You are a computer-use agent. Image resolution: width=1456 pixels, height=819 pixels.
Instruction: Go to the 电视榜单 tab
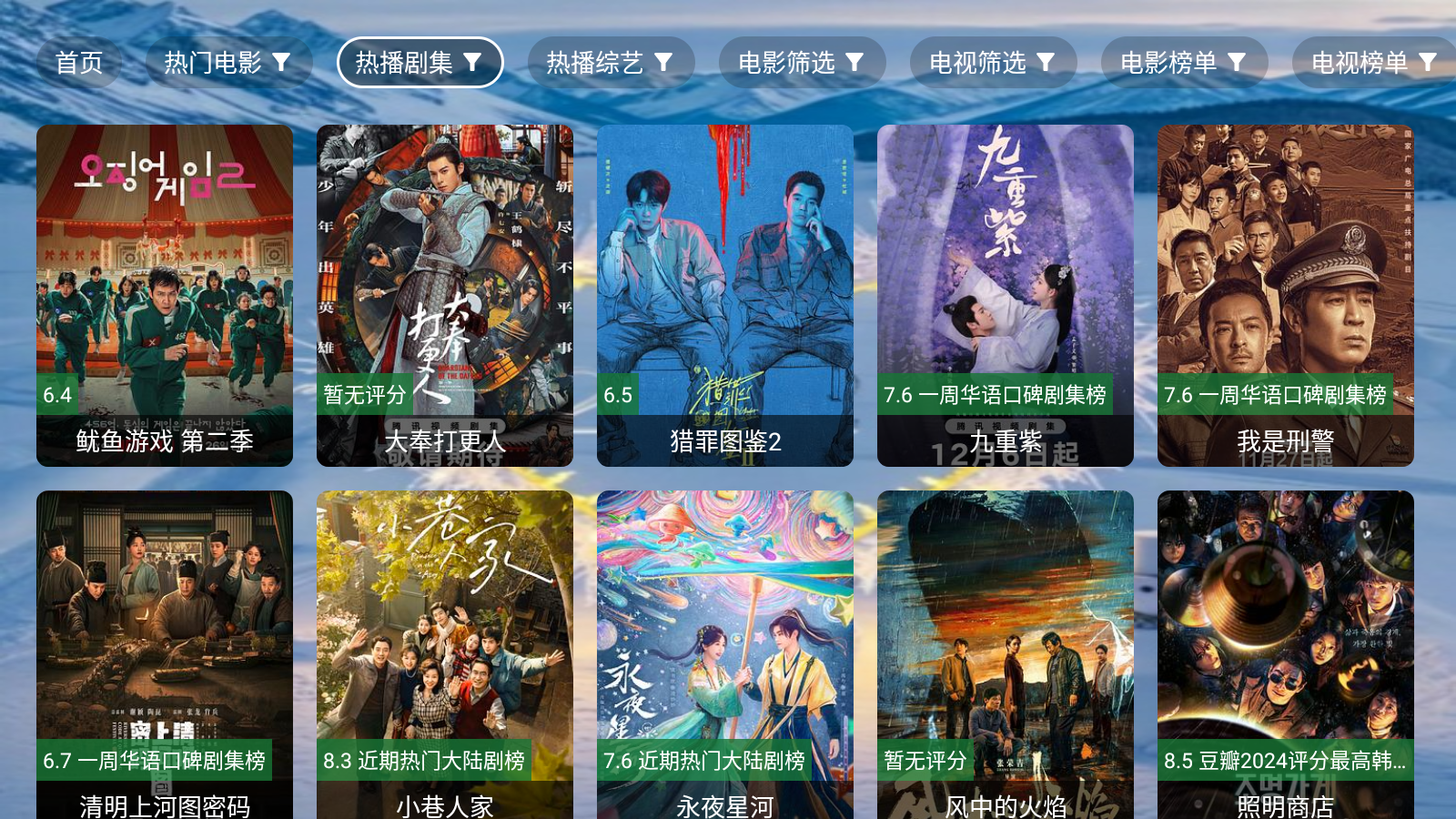[1372, 63]
